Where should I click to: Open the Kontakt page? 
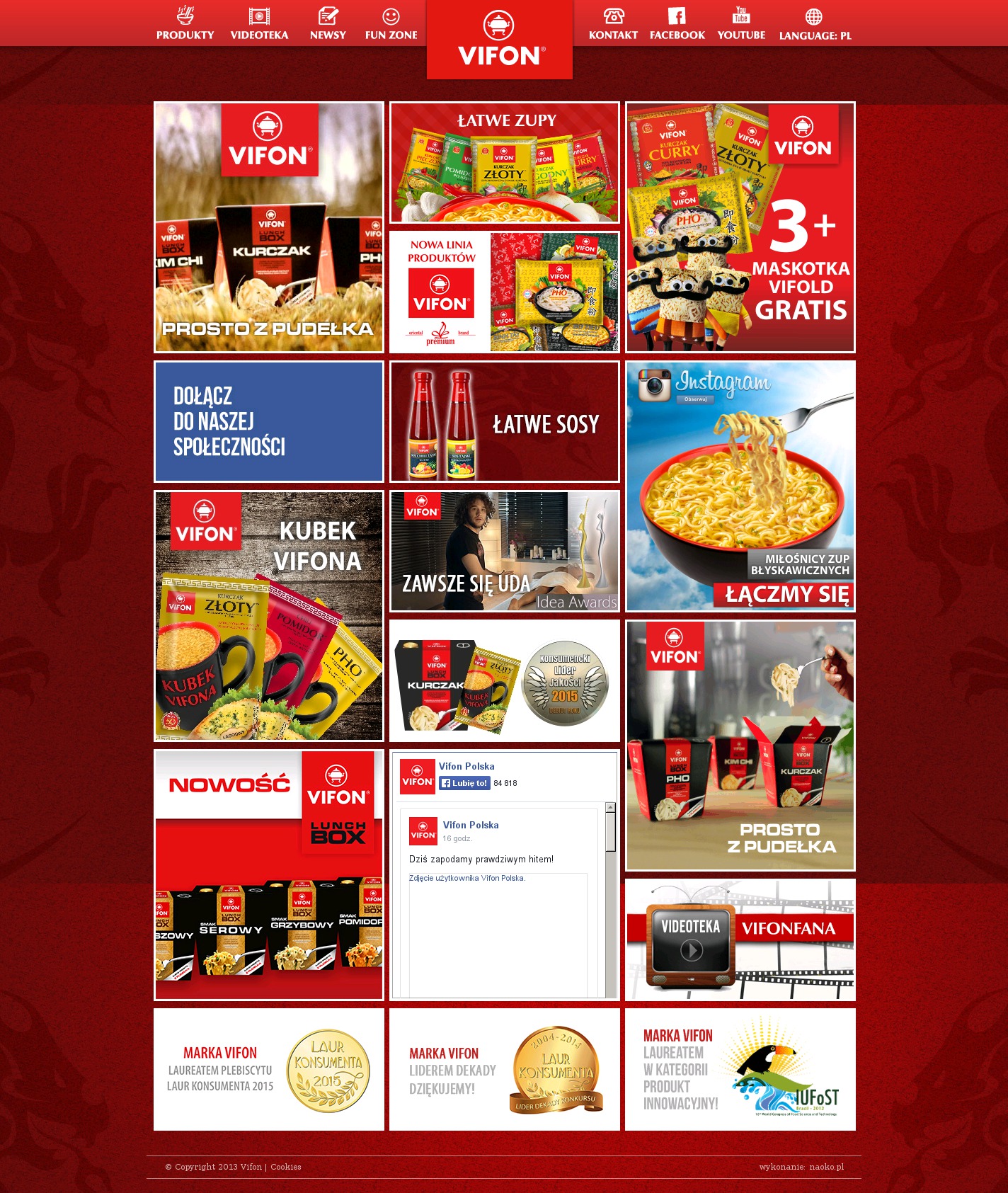pos(613,25)
